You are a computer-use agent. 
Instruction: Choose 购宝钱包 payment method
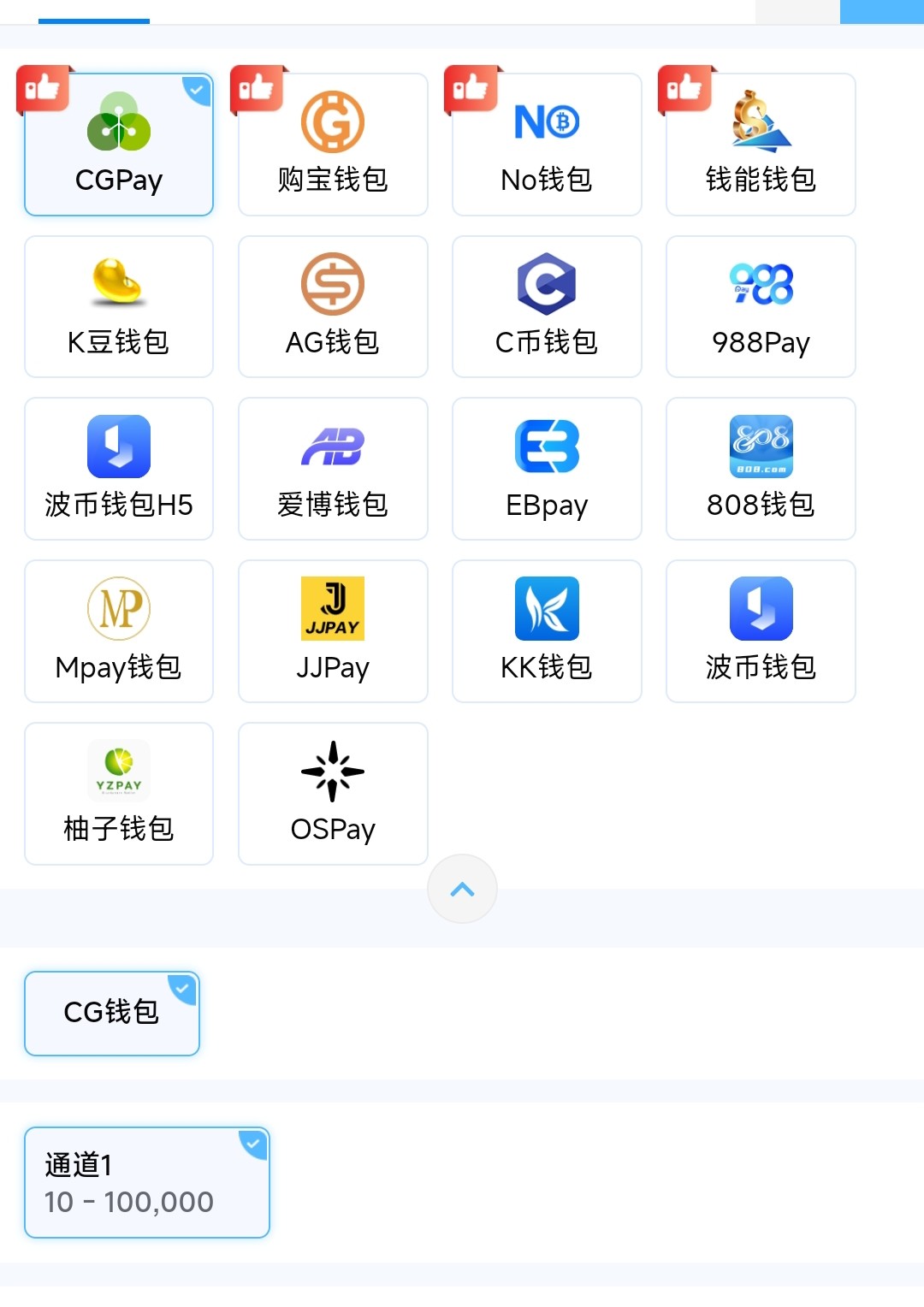coord(333,145)
